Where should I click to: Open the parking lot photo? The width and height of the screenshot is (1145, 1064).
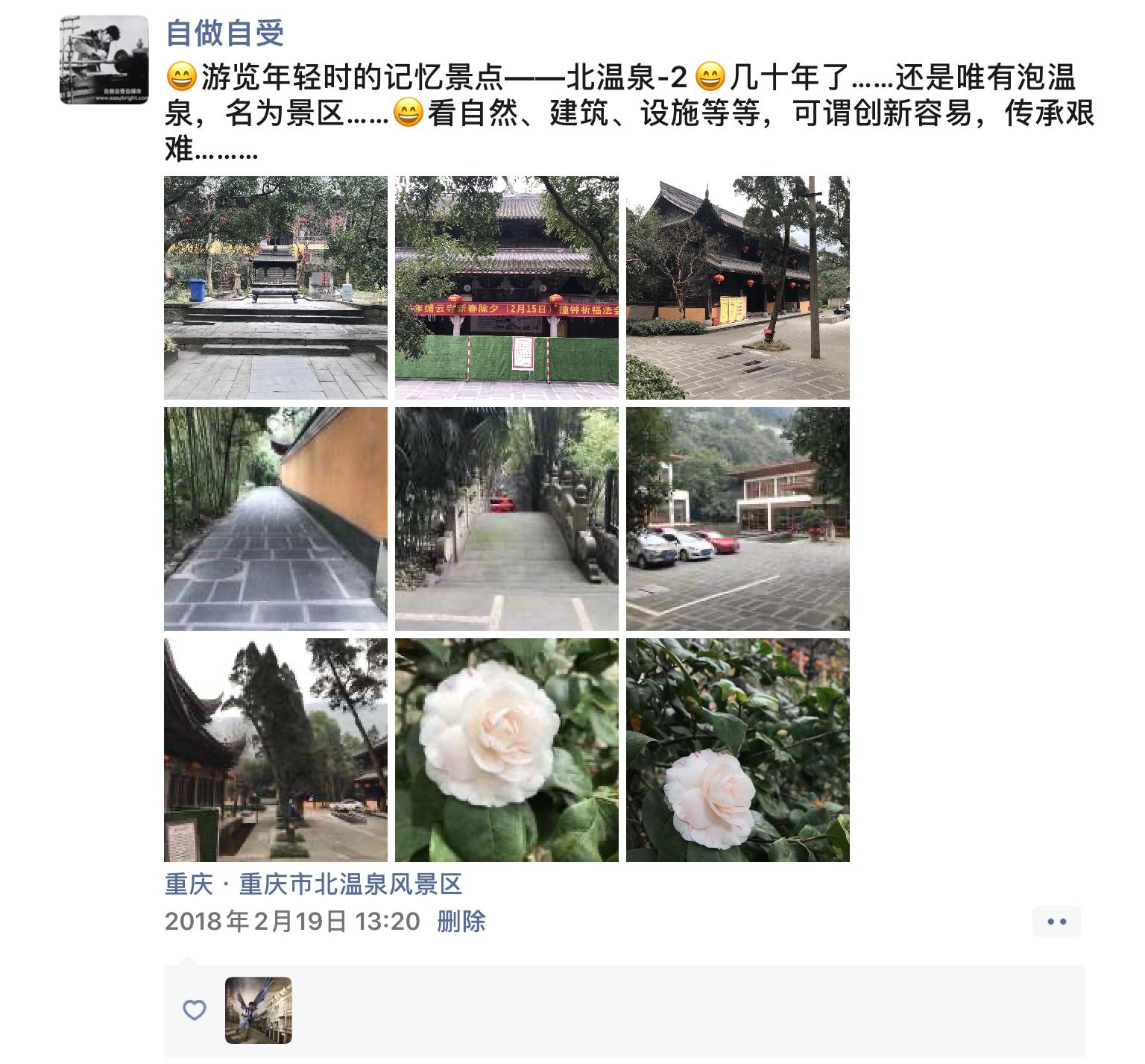pos(738,519)
